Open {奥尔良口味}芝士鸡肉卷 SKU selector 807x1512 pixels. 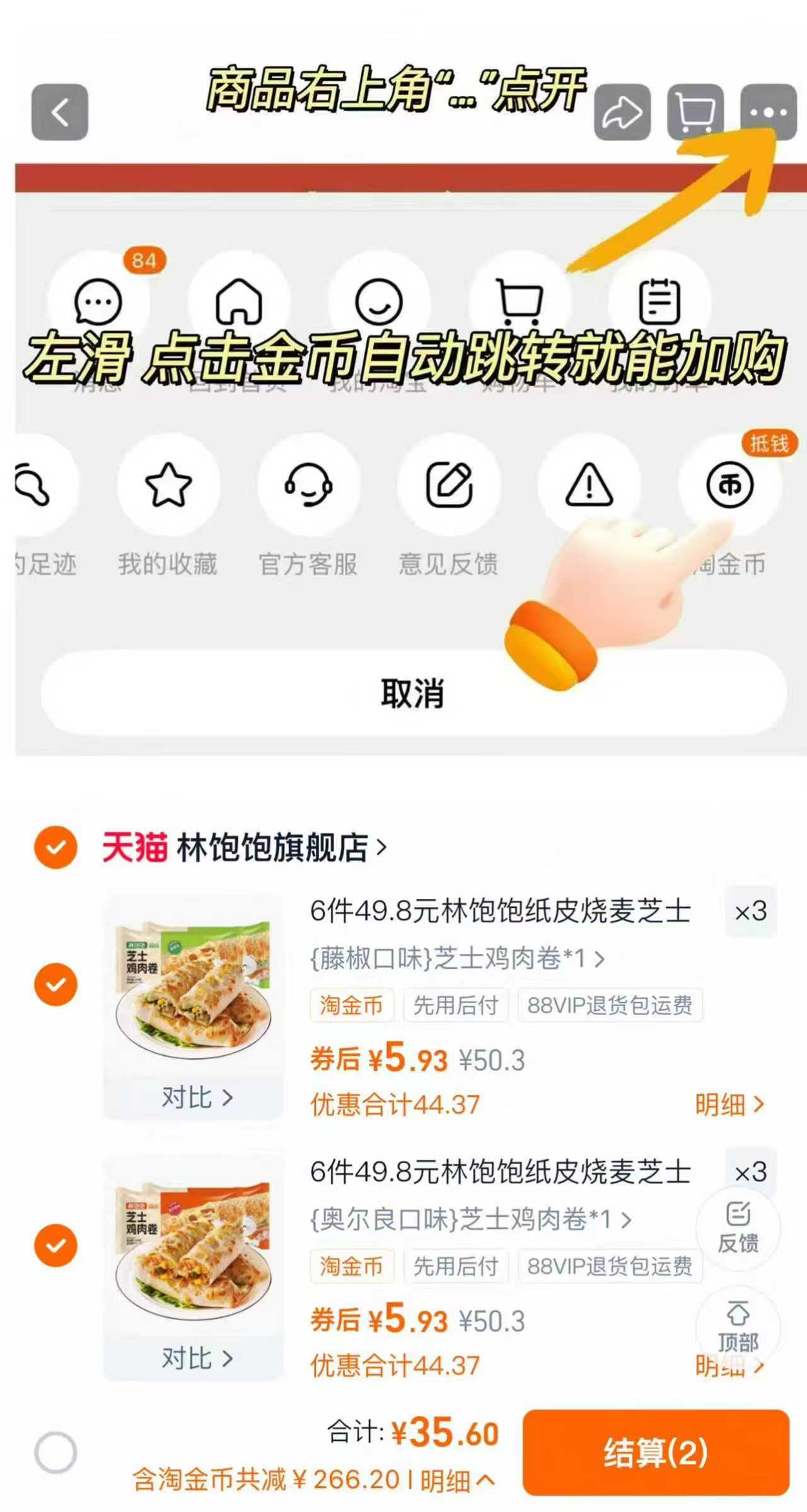467,1216
